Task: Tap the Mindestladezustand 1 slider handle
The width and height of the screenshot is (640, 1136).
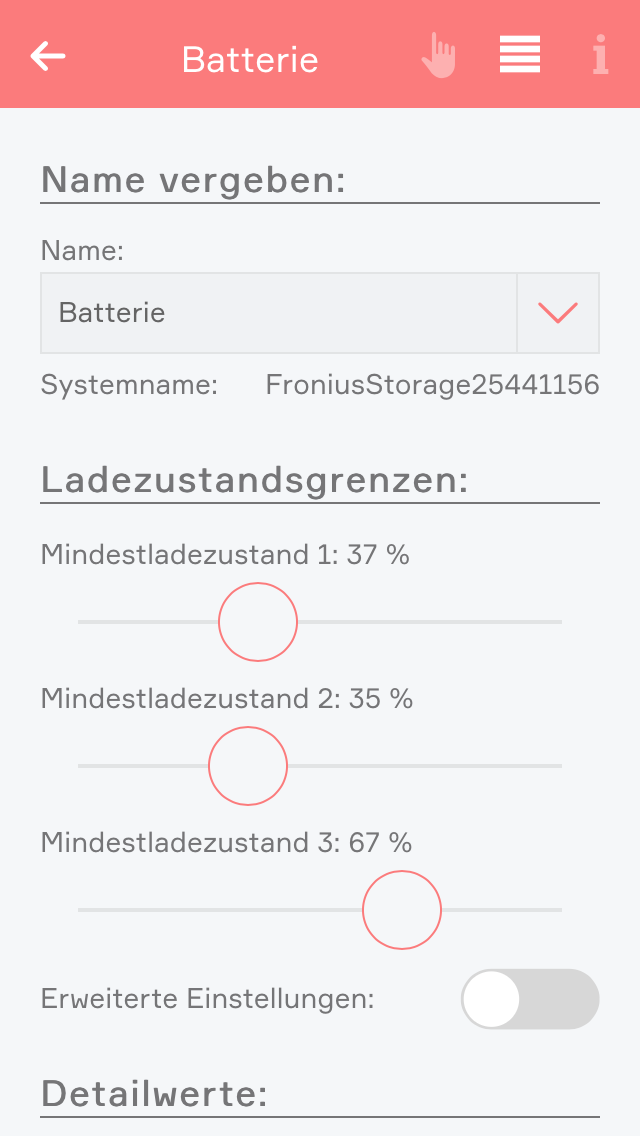Action: (258, 622)
